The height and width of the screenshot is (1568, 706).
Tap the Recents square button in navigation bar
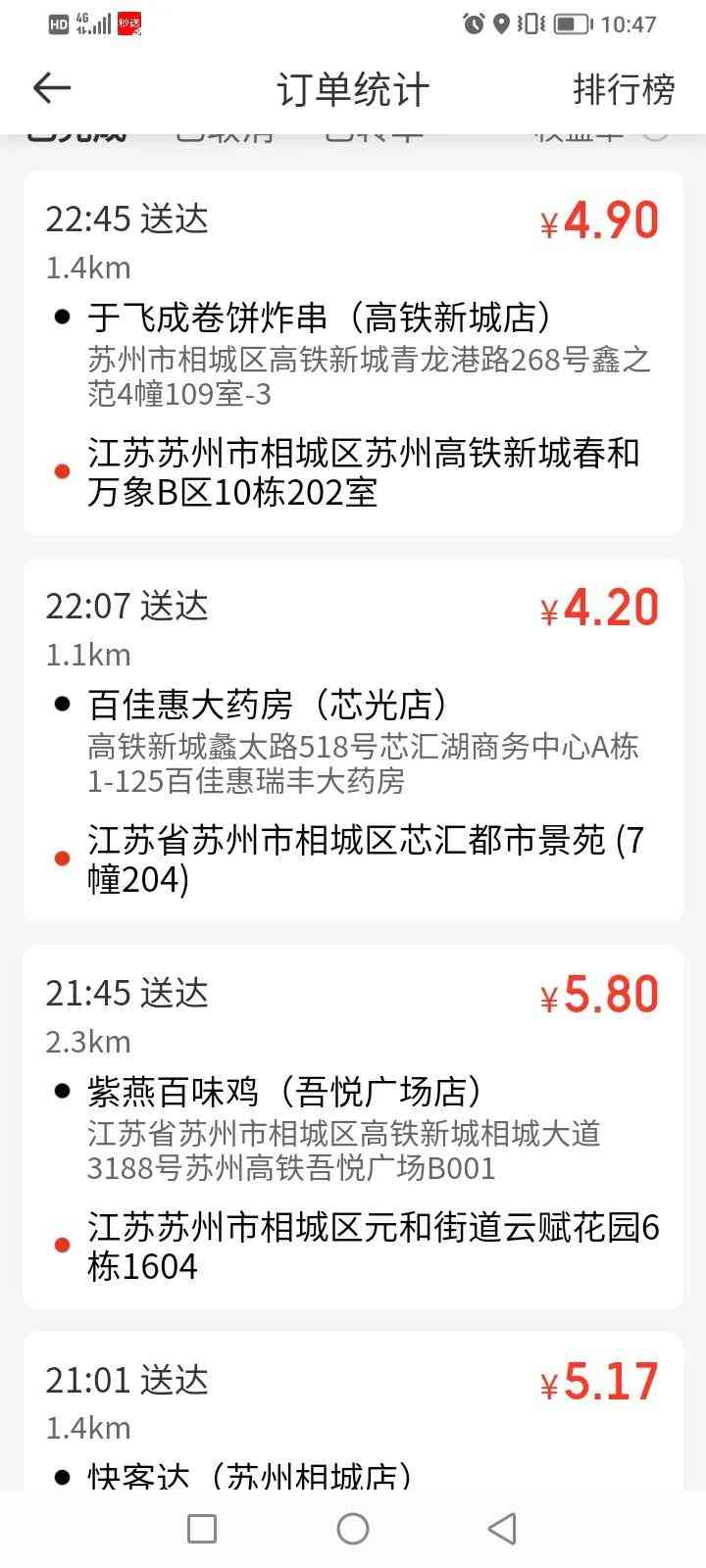pos(201,1528)
